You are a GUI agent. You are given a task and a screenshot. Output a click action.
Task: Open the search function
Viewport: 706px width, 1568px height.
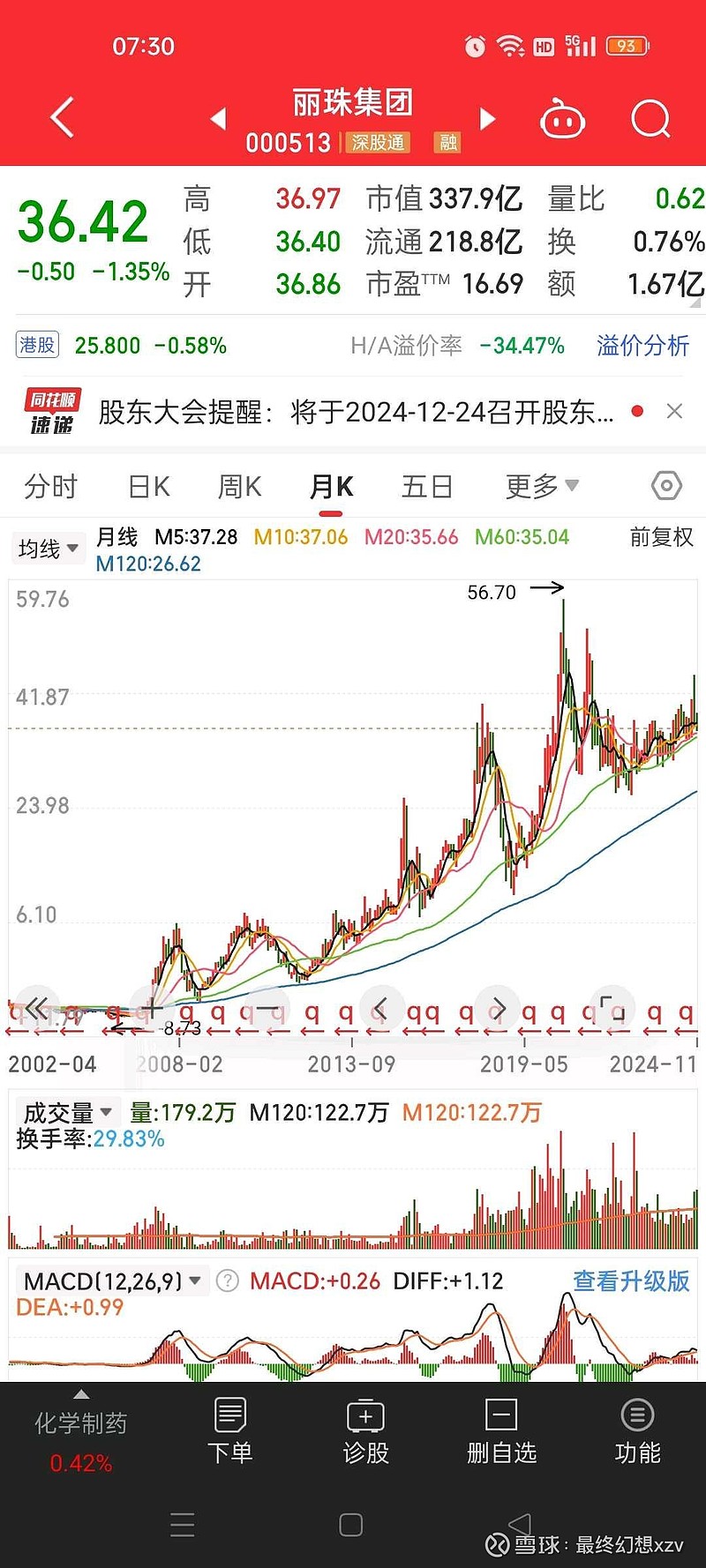650,119
